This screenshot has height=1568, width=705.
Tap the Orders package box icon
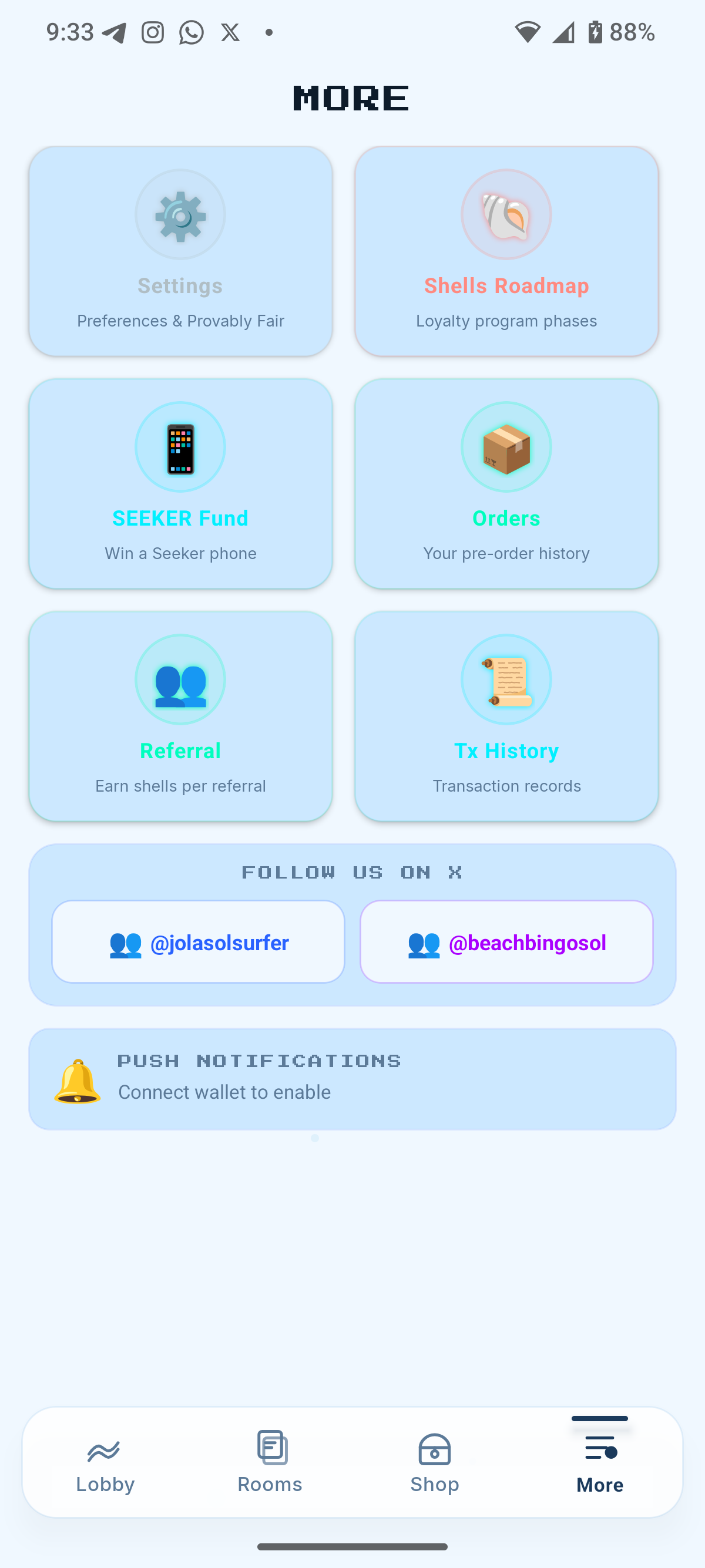click(x=506, y=447)
